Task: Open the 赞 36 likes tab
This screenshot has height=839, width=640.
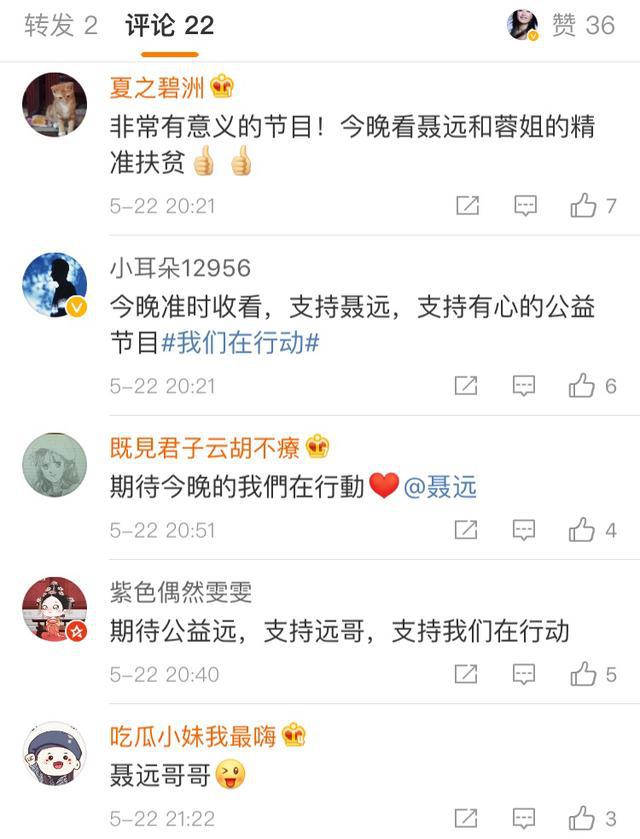Action: (583, 26)
